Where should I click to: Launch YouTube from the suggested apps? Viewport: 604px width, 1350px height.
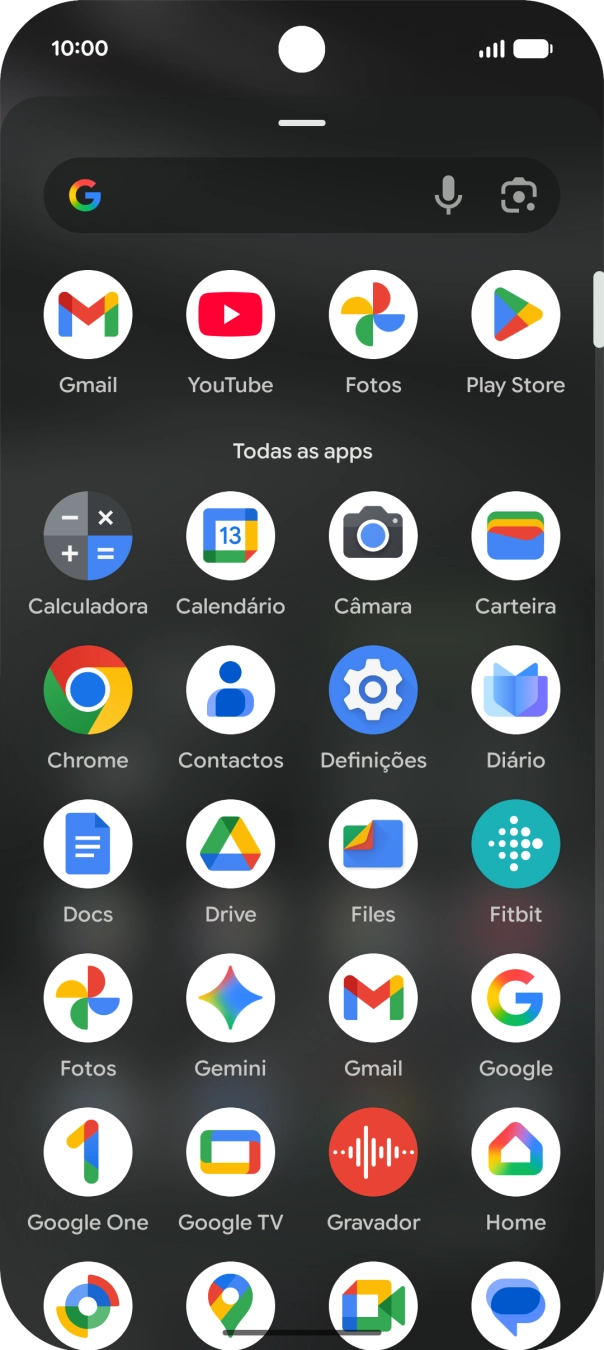pos(230,315)
